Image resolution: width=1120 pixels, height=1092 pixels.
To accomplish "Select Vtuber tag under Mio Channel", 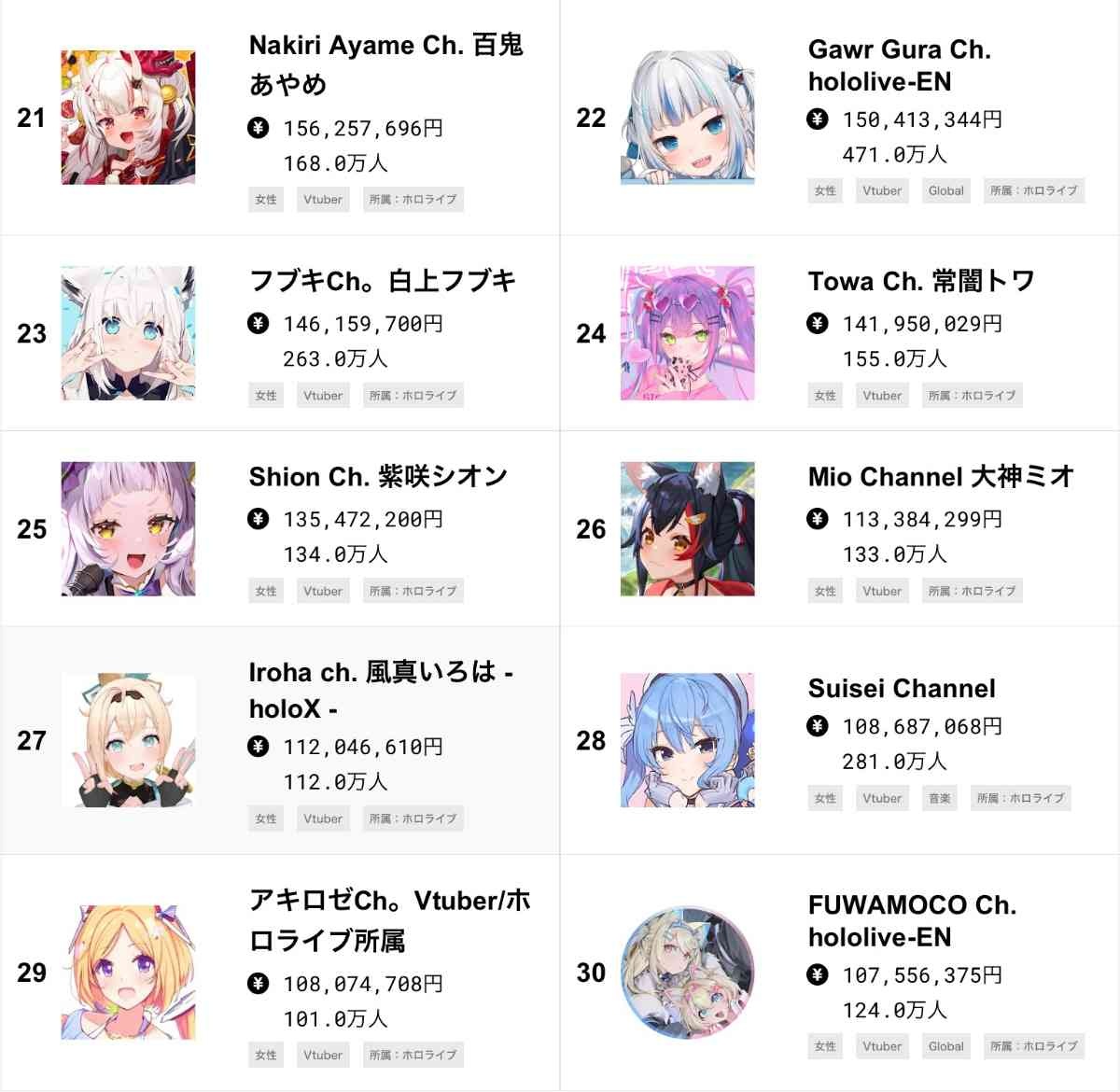I will [882, 591].
